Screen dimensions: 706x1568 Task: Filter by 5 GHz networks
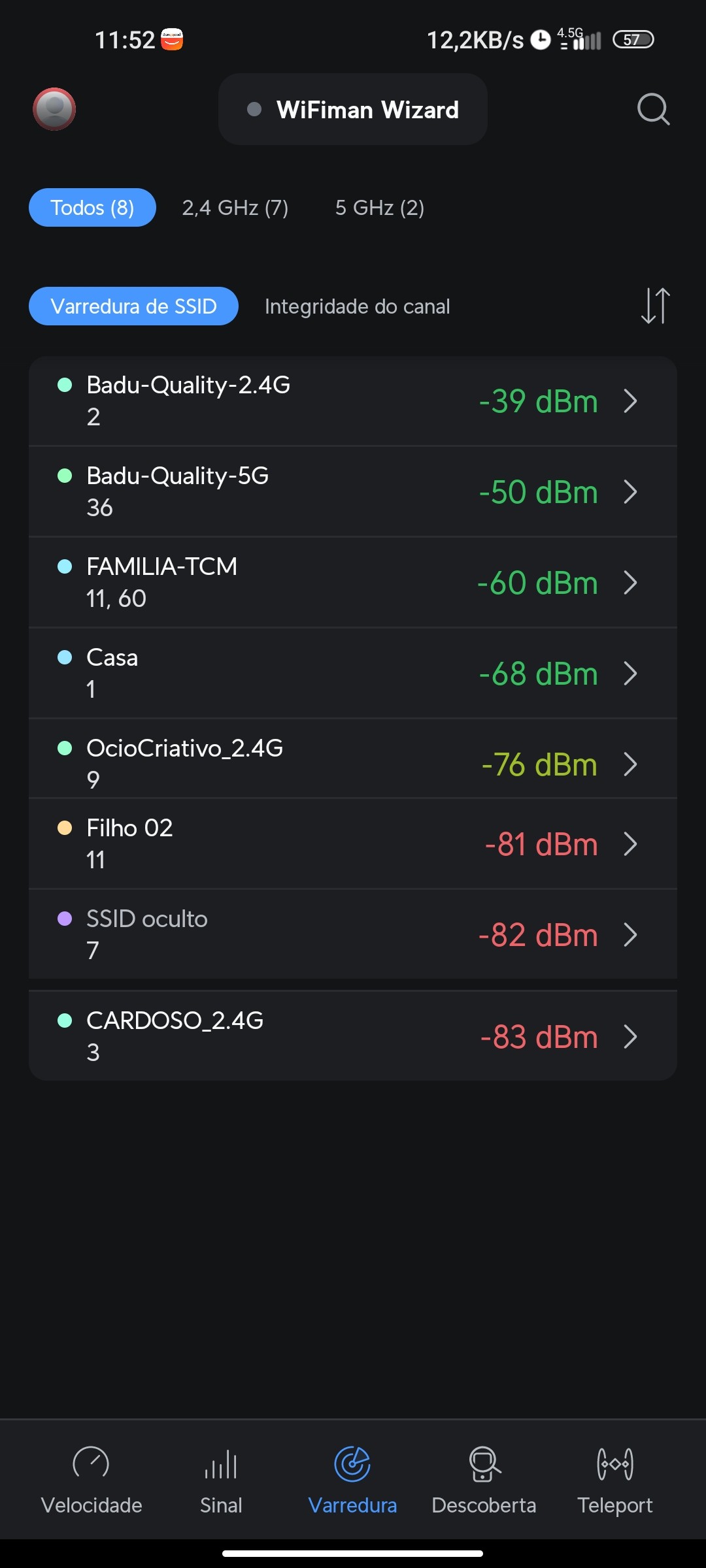tap(380, 208)
